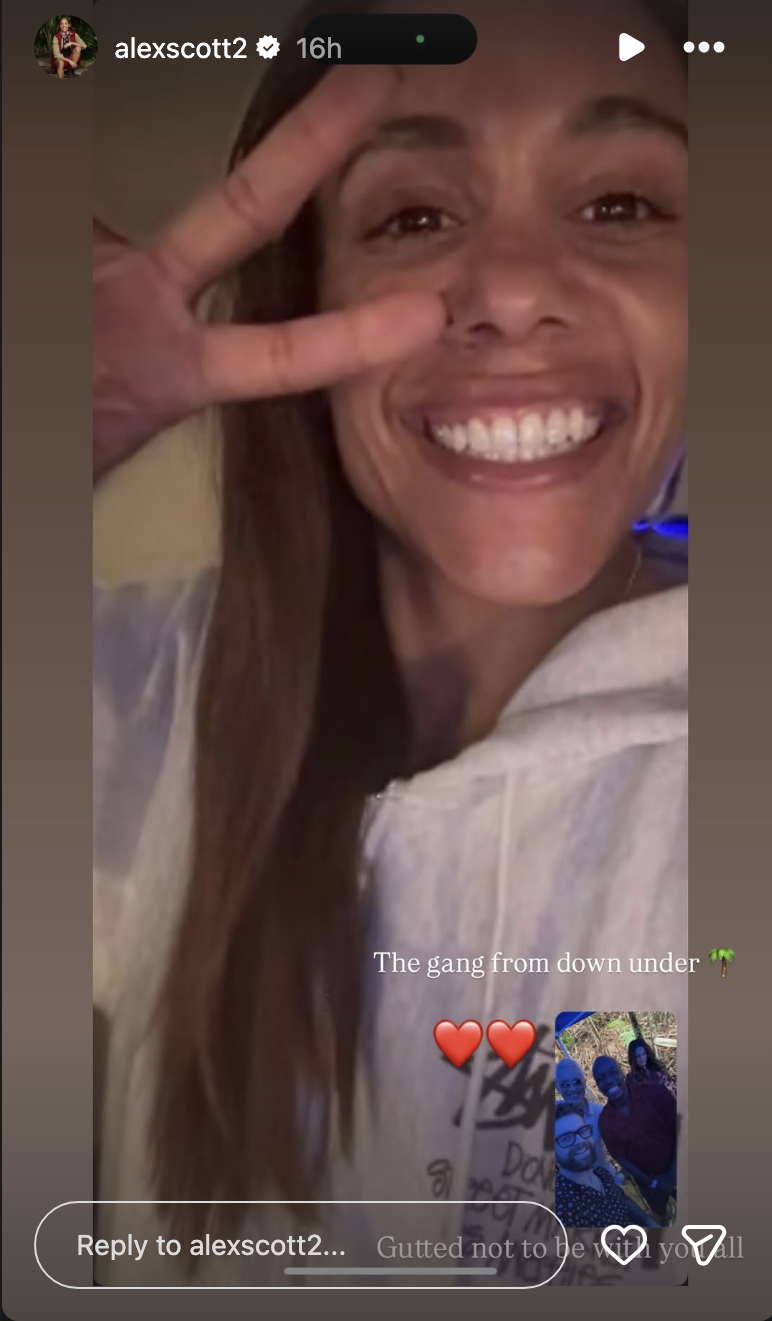The height and width of the screenshot is (1321, 772).
Task: Click the right red heart emoji sticker
Action: (512, 1044)
